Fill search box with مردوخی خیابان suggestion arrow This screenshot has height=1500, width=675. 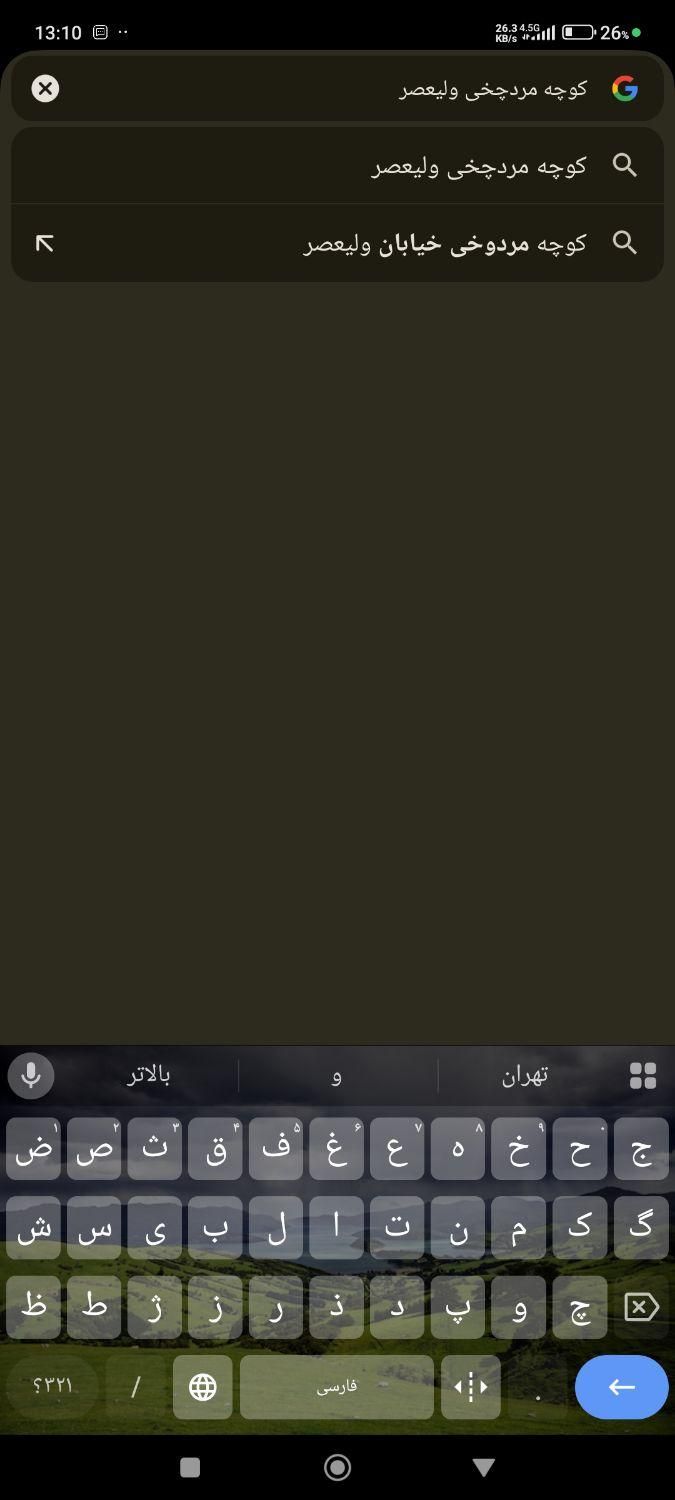(45, 243)
